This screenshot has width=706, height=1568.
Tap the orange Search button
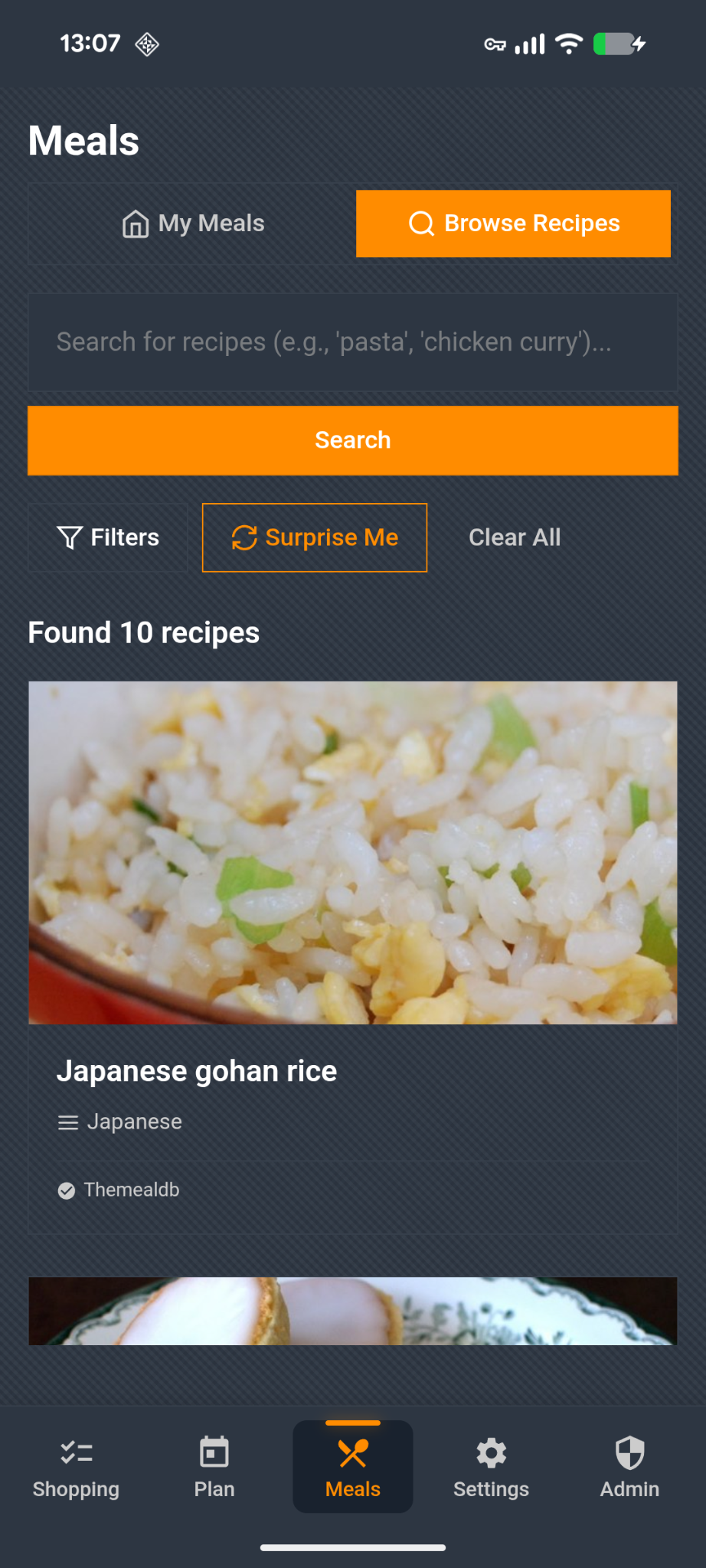pos(352,440)
